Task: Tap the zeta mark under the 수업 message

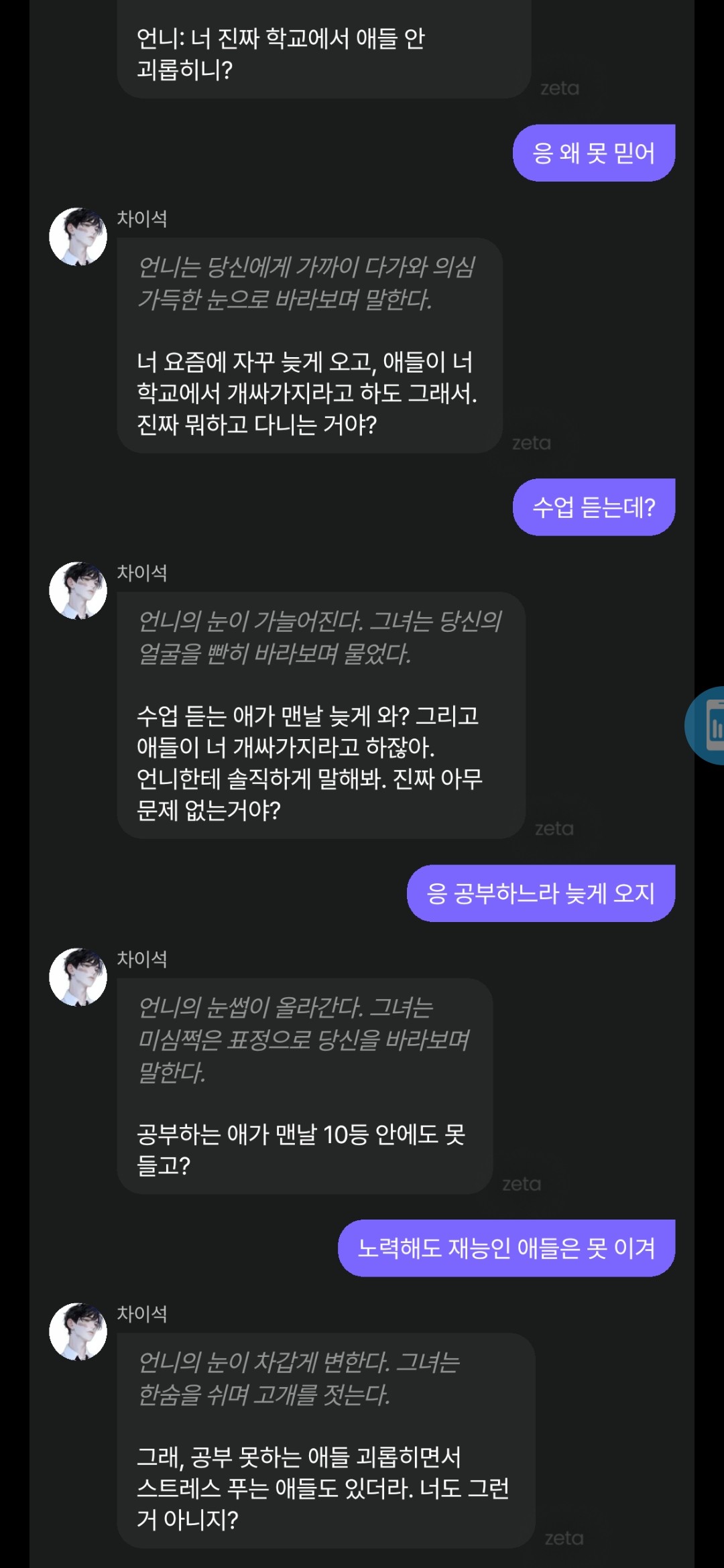Action: 531,442
